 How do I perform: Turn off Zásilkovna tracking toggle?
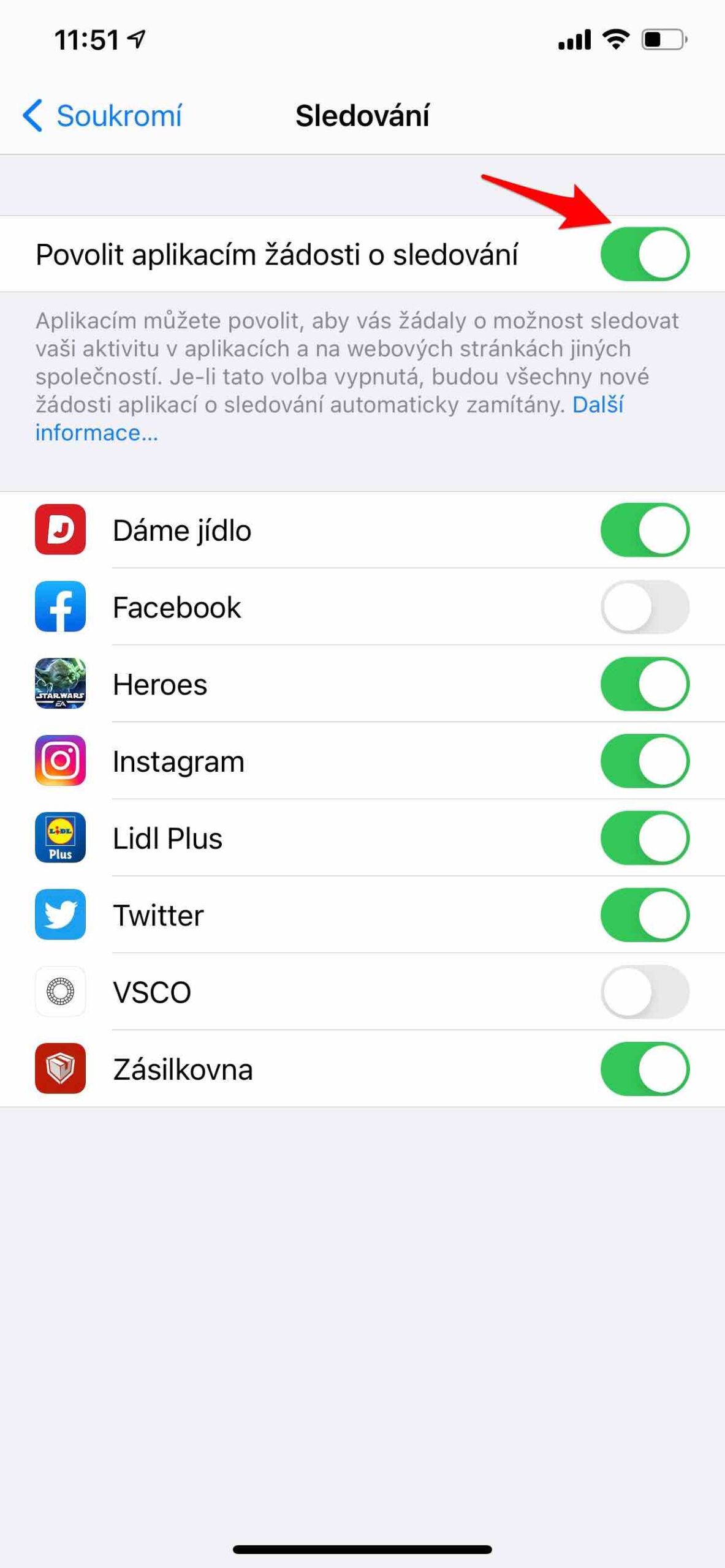click(x=645, y=1069)
